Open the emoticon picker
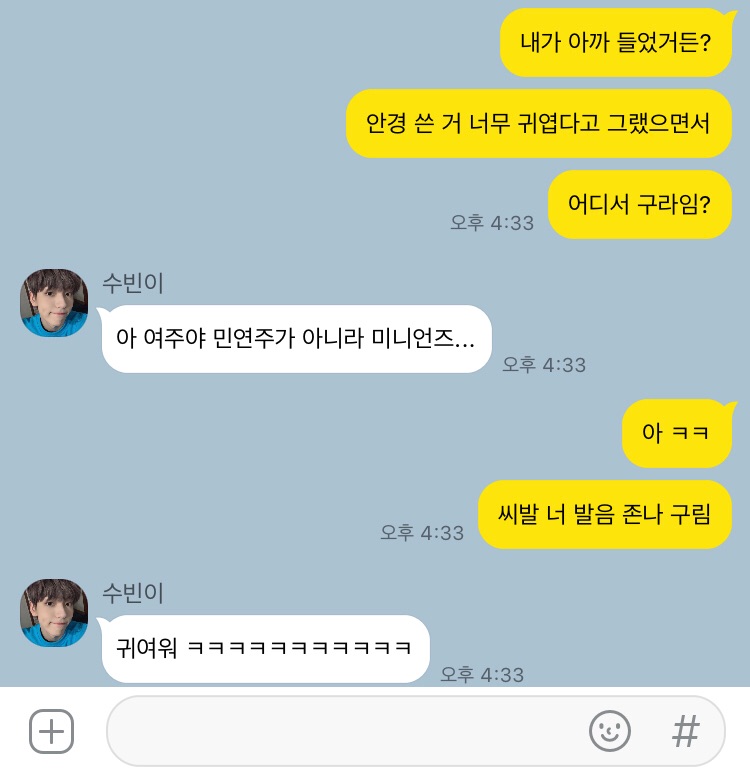 (609, 732)
